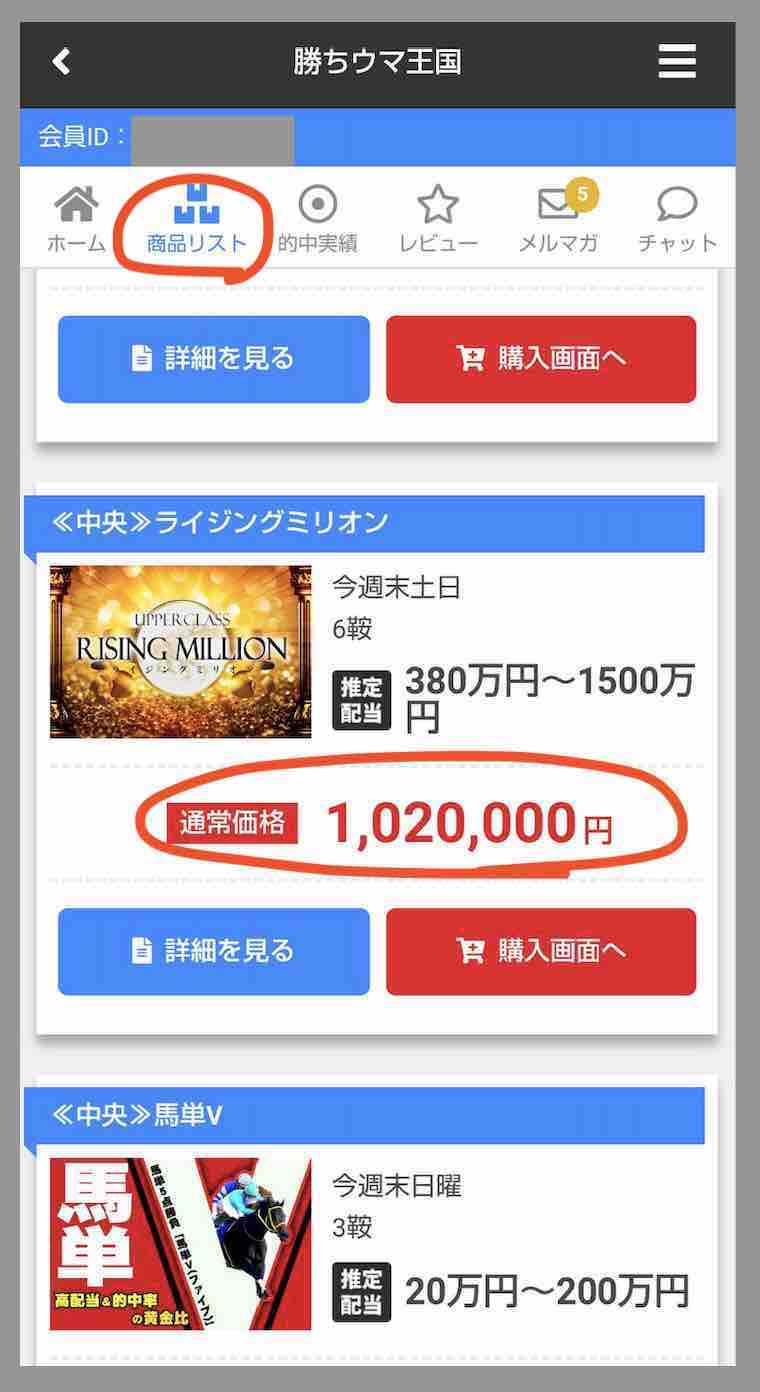Click 購入画面へ for ライジングミリオン

(541, 952)
